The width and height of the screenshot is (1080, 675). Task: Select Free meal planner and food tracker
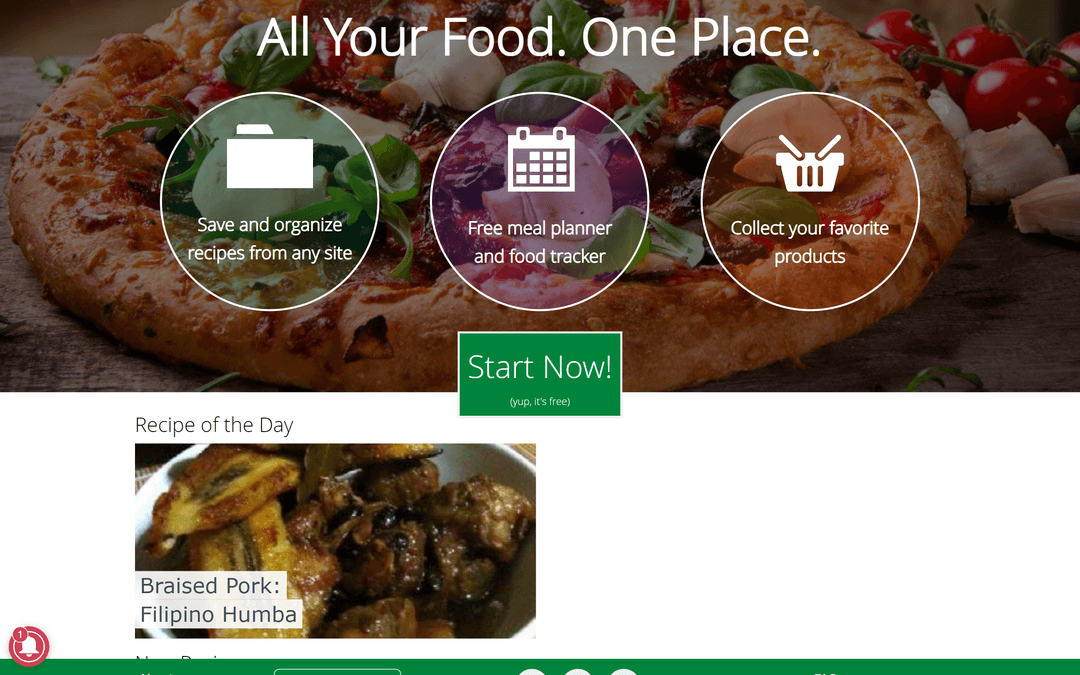[540, 201]
